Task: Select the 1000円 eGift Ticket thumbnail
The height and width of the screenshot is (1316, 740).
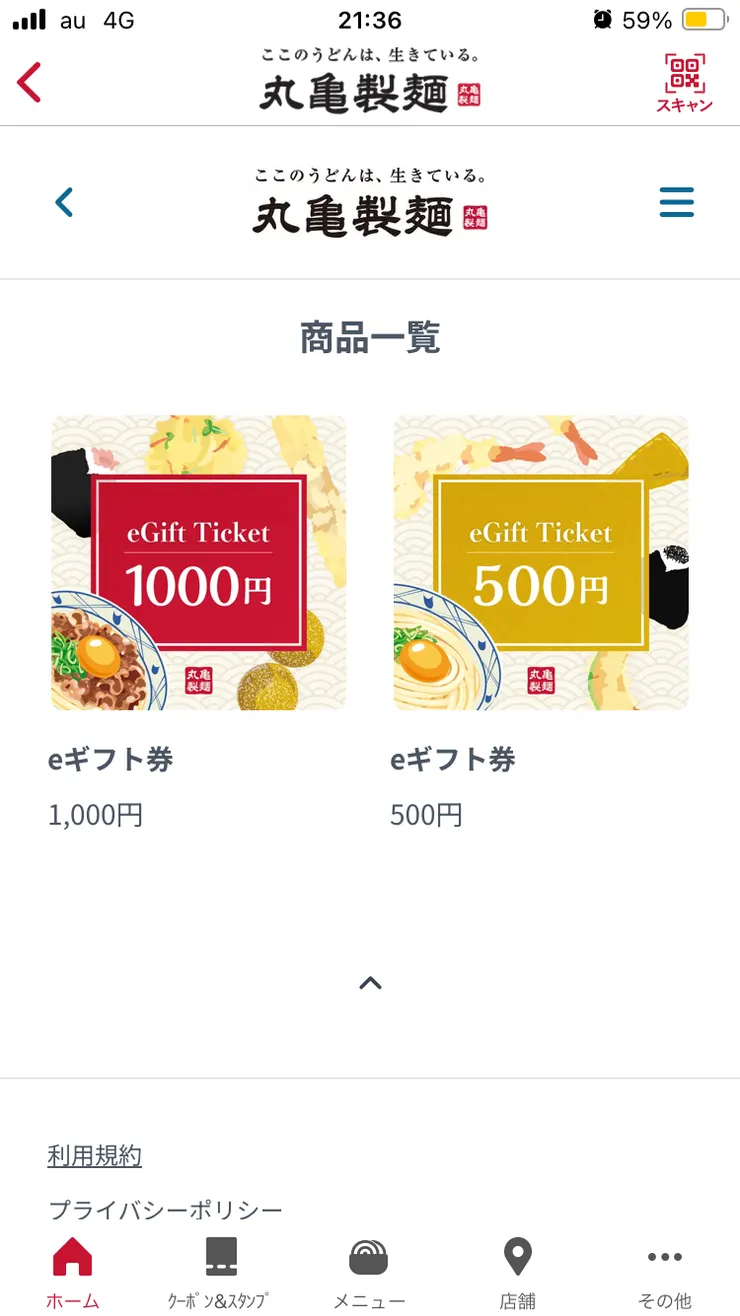Action: (198, 562)
